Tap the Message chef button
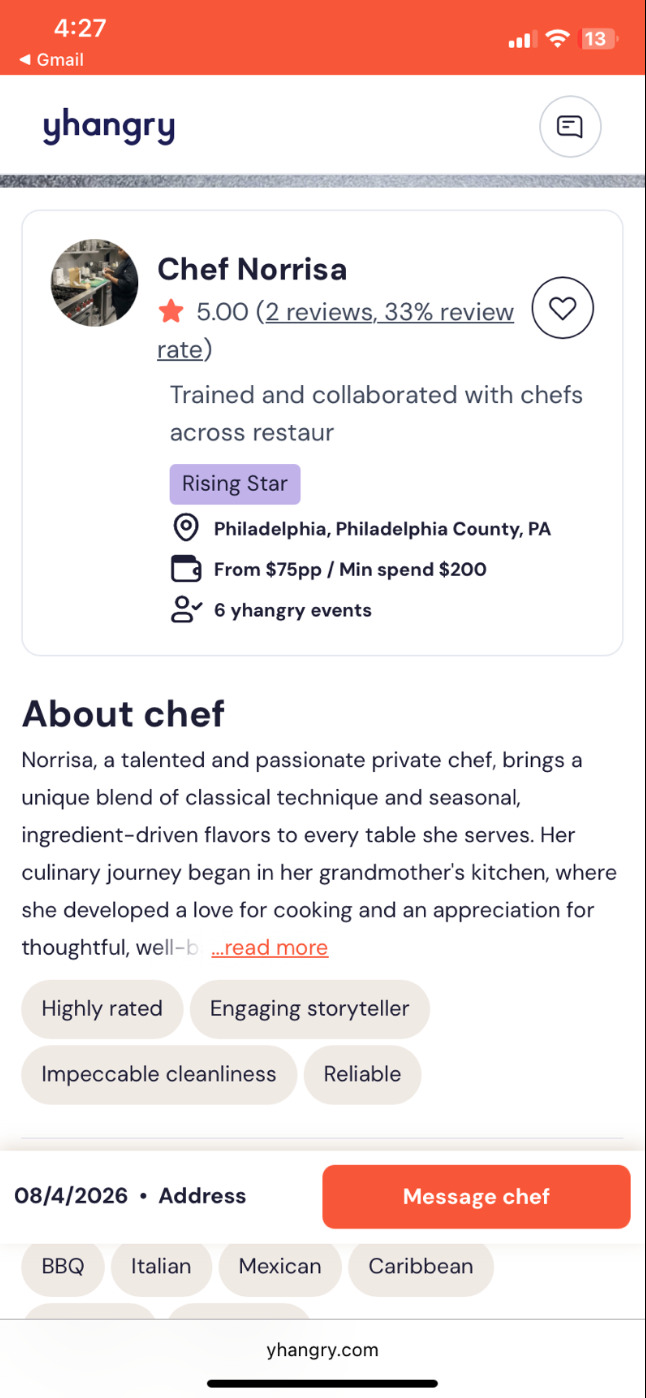Viewport: 646px width, 1398px height. (x=476, y=1196)
